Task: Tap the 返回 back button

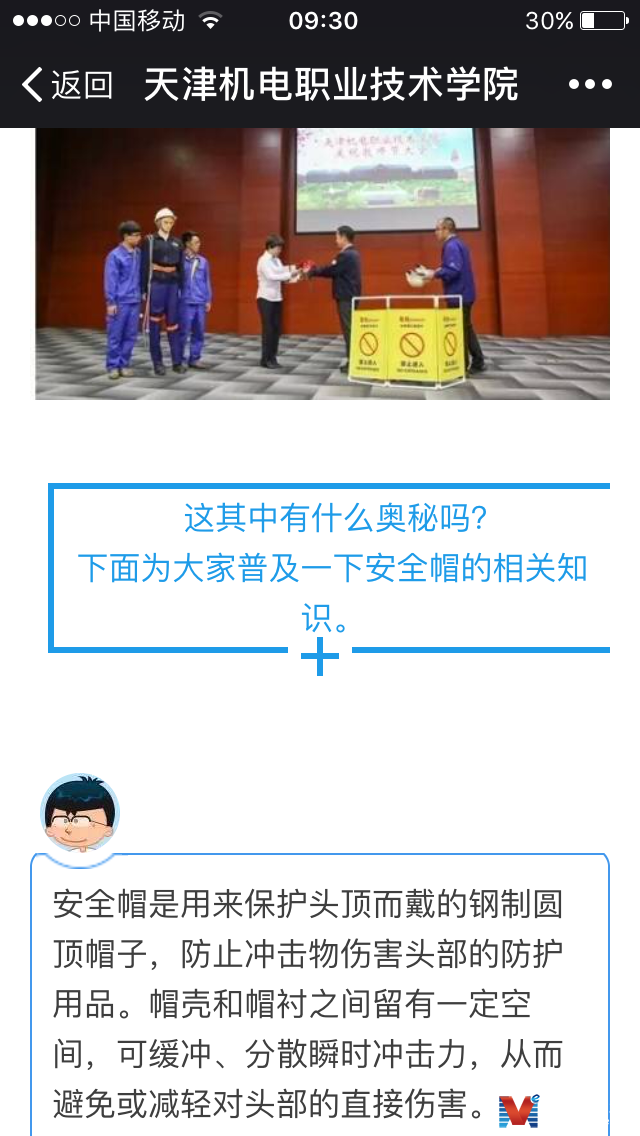Action: [66, 85]
